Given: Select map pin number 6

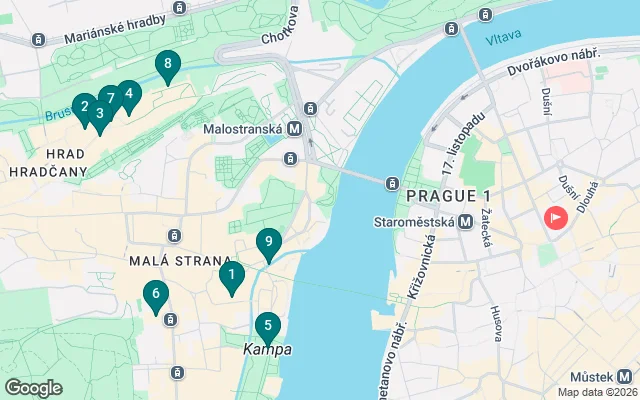Looking at the screenshot, I should point(155,295).
